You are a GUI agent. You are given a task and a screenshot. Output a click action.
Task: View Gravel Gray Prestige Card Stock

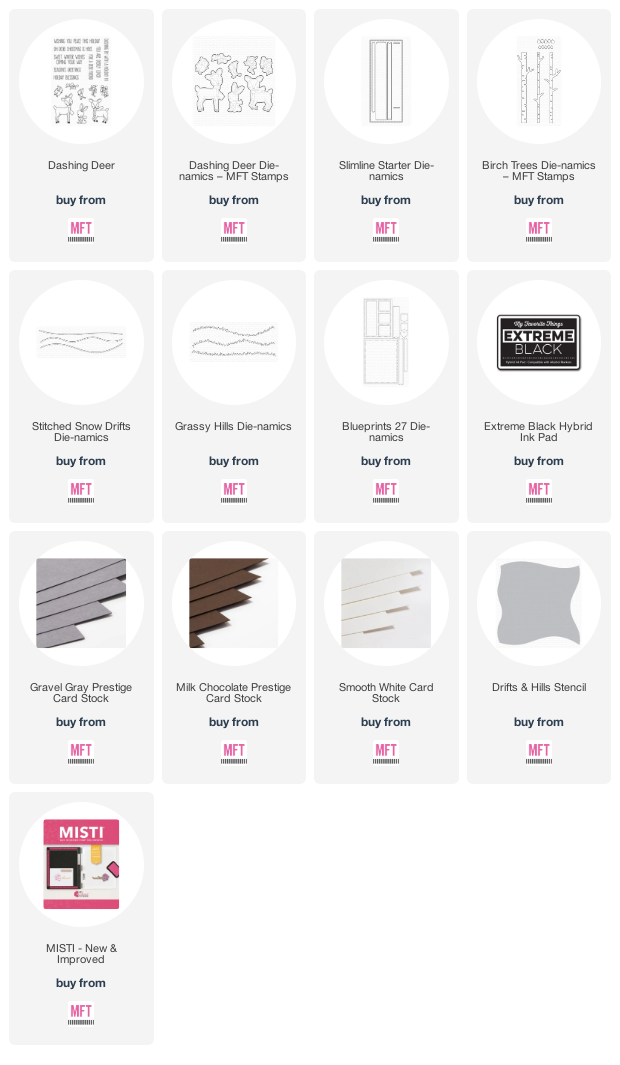point(81,603)
